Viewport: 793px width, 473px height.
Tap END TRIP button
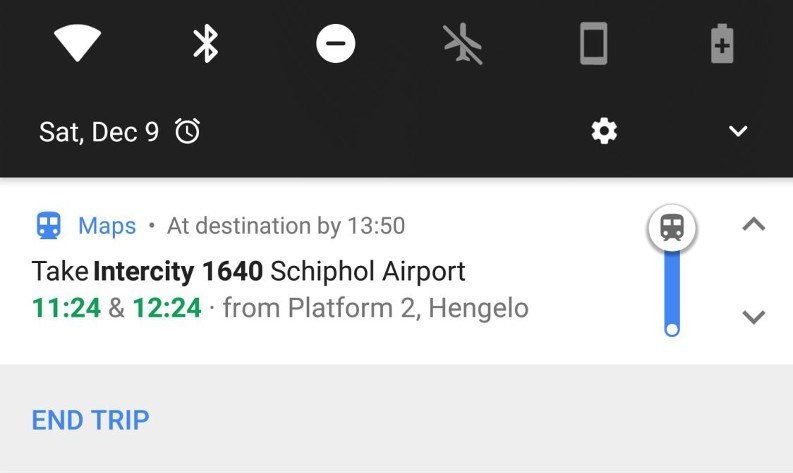click(90, 419)
